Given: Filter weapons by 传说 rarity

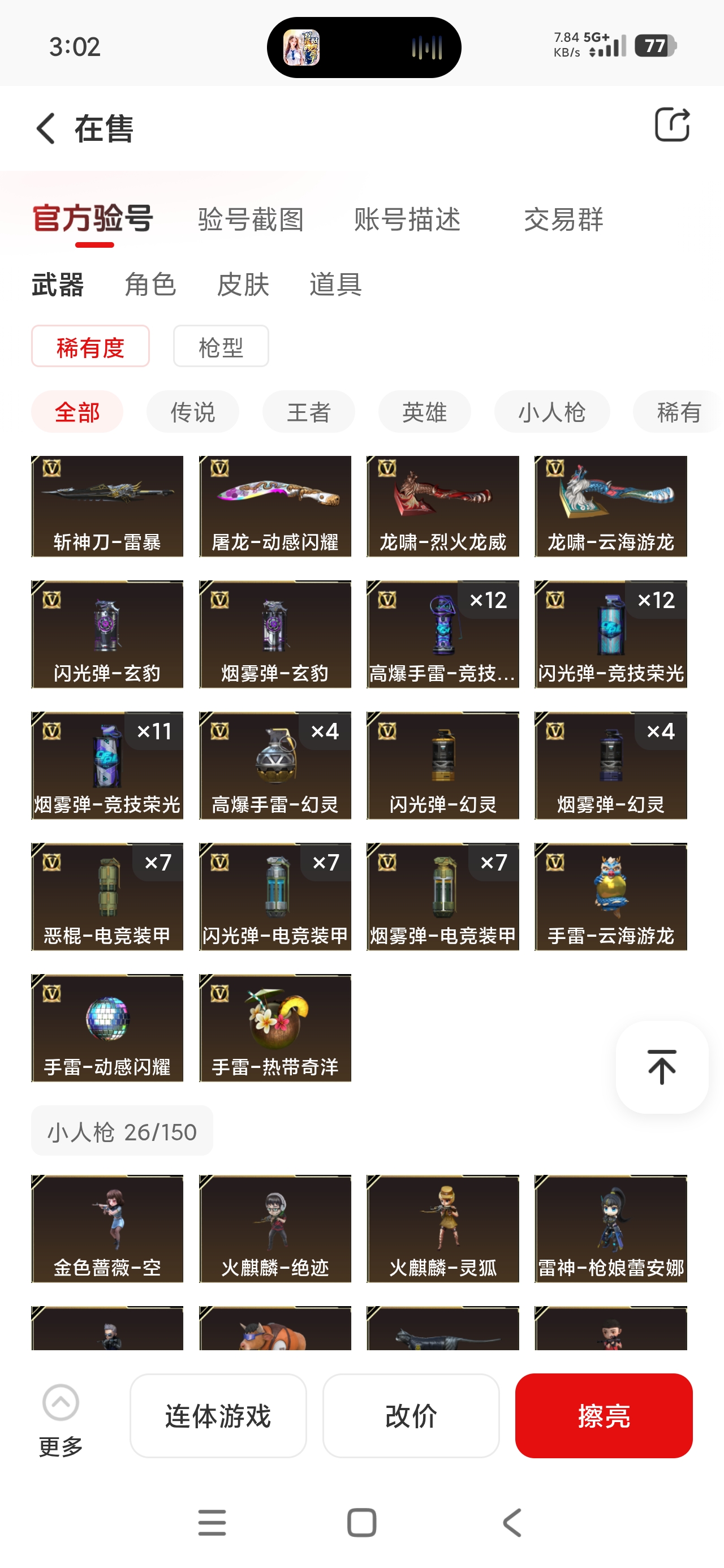Looking at the screenshot, I should coord(192,412).
